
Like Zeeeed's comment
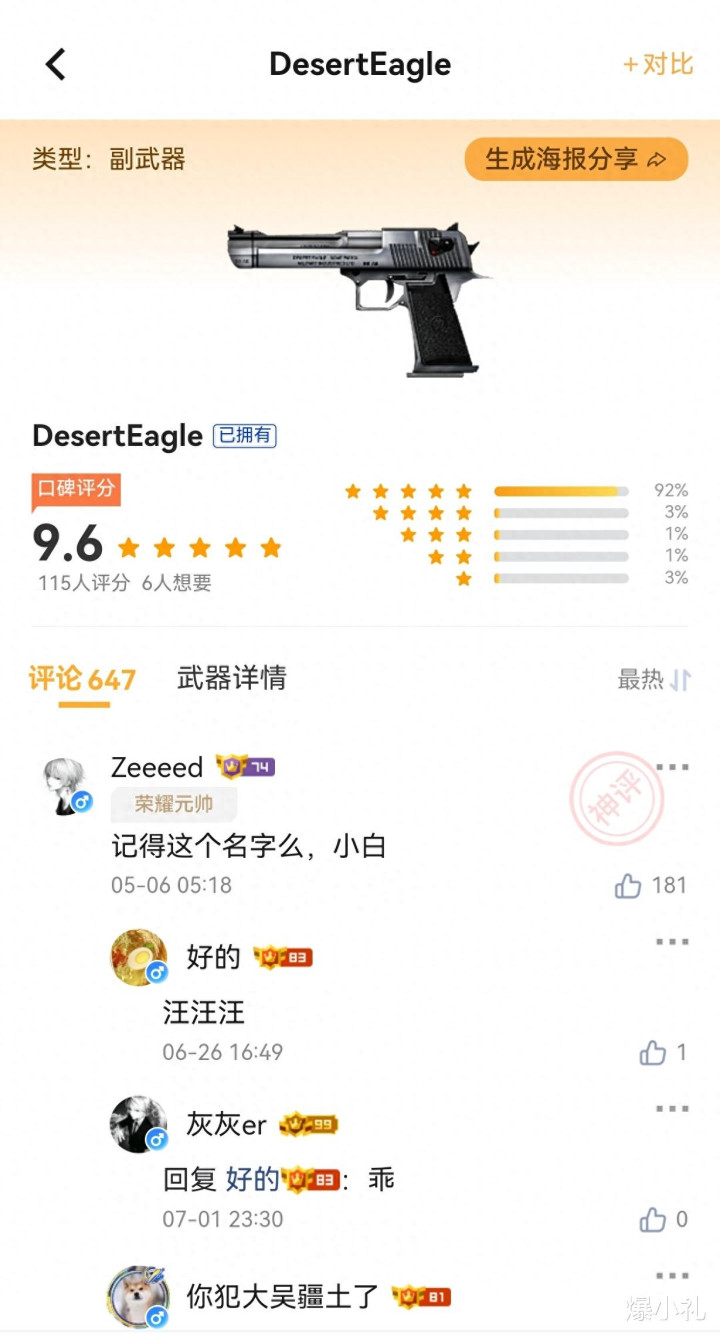[x=629, y=885]
